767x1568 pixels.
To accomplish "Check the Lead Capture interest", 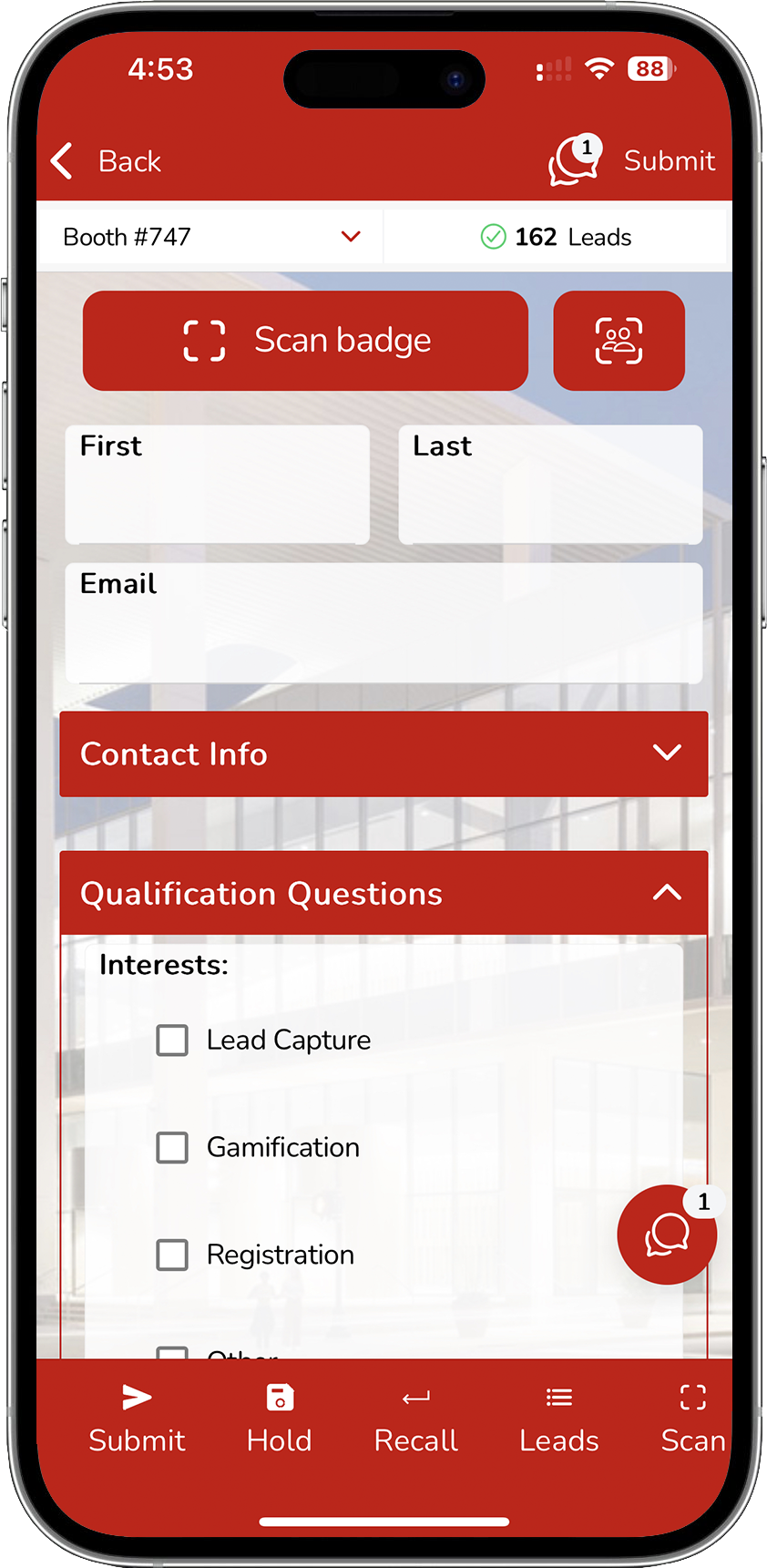I will pyautogui.click(x=172, y=1040).
